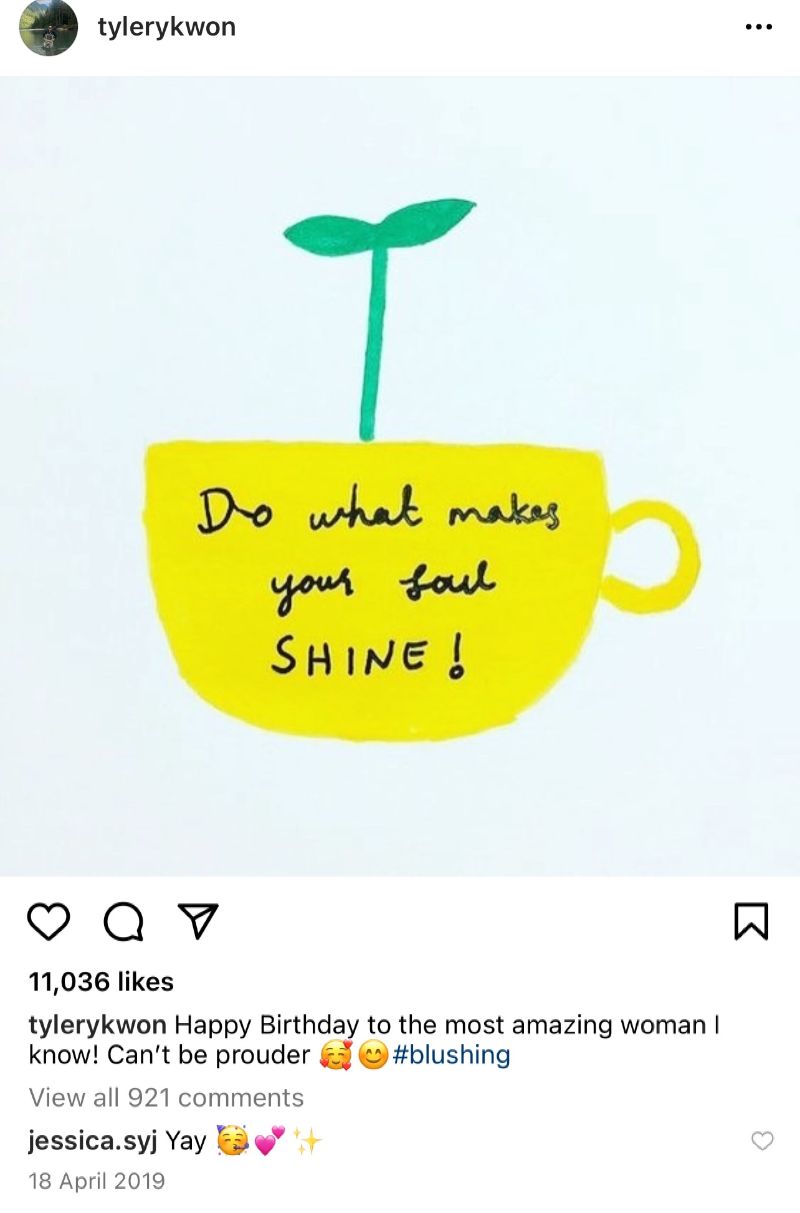Open tylerykwon's profile picture
The height and width of the screenshot is (1213, 800).
[x=48, y=27]
